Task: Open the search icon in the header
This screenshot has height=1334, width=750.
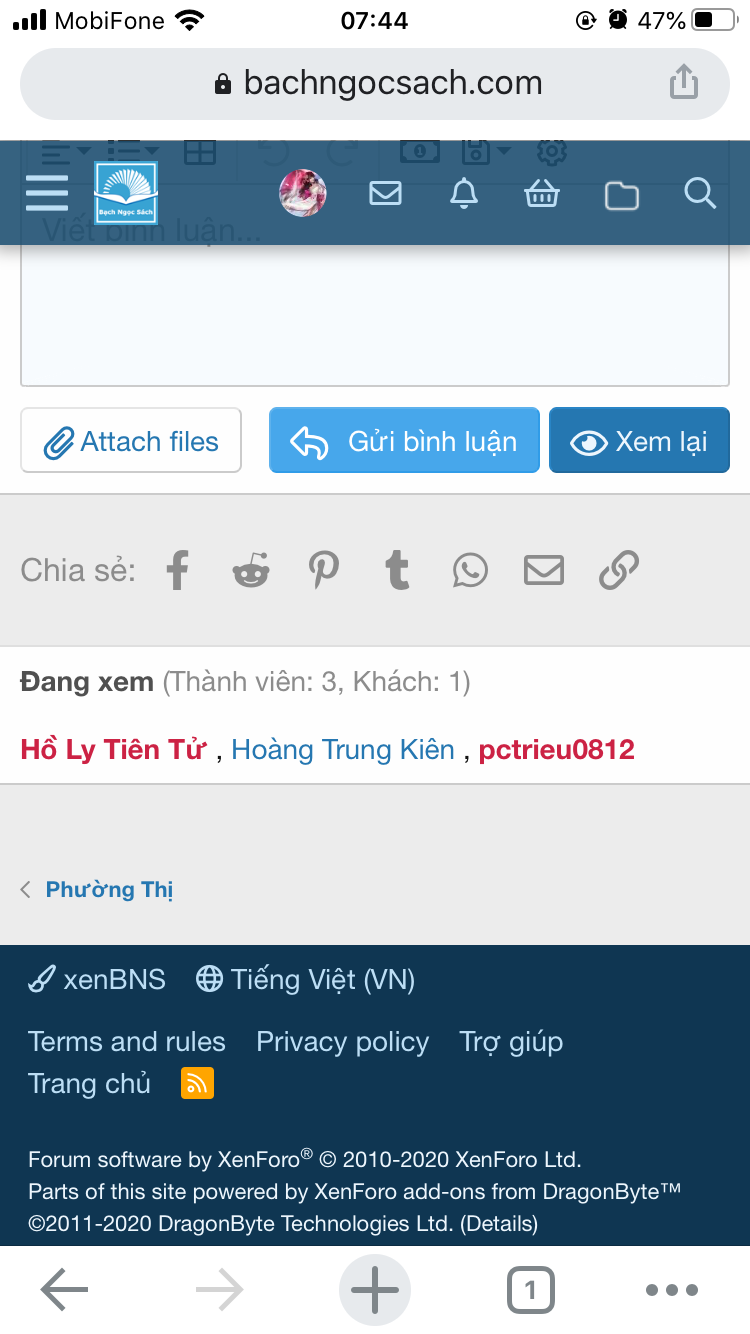Action: (700, 194)
